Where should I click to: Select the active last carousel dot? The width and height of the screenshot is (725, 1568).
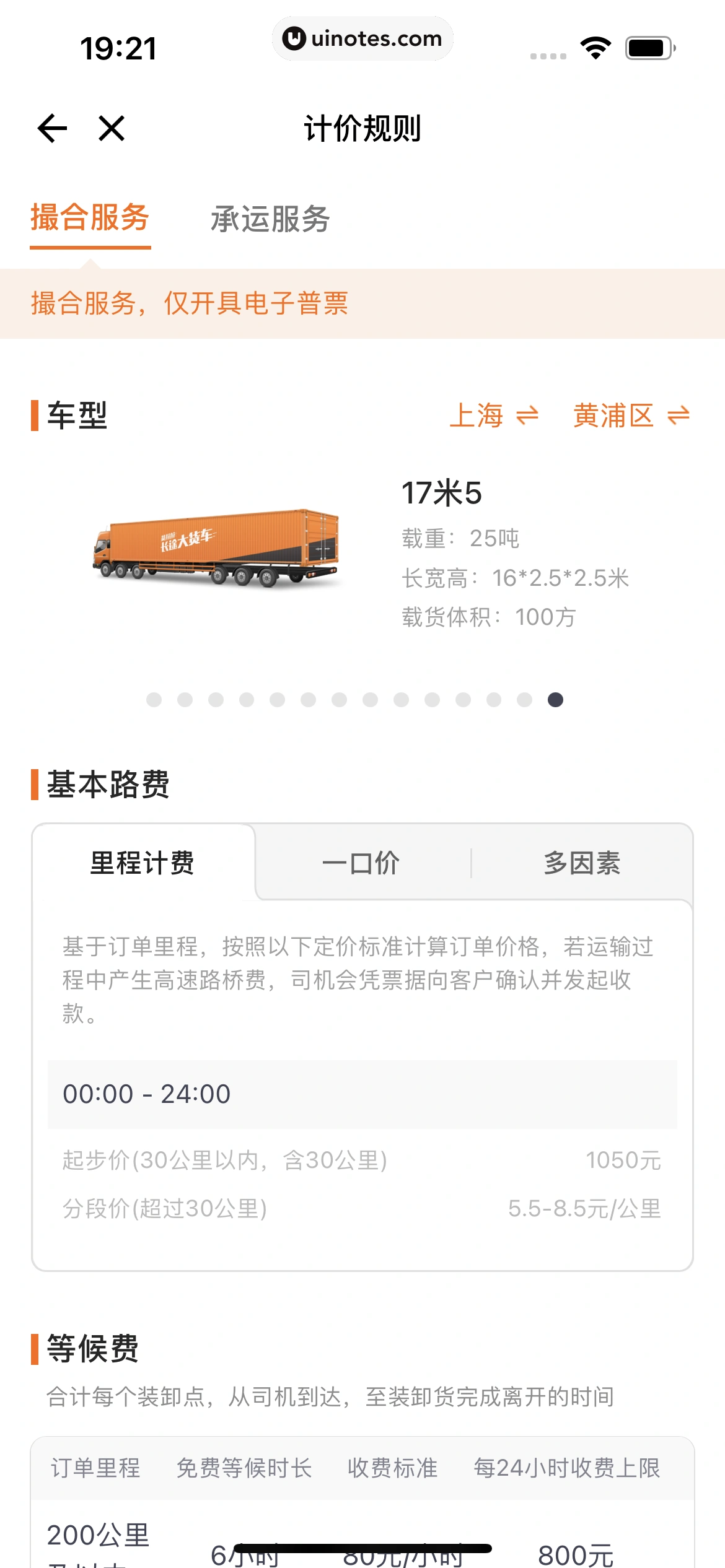(556, 699)
